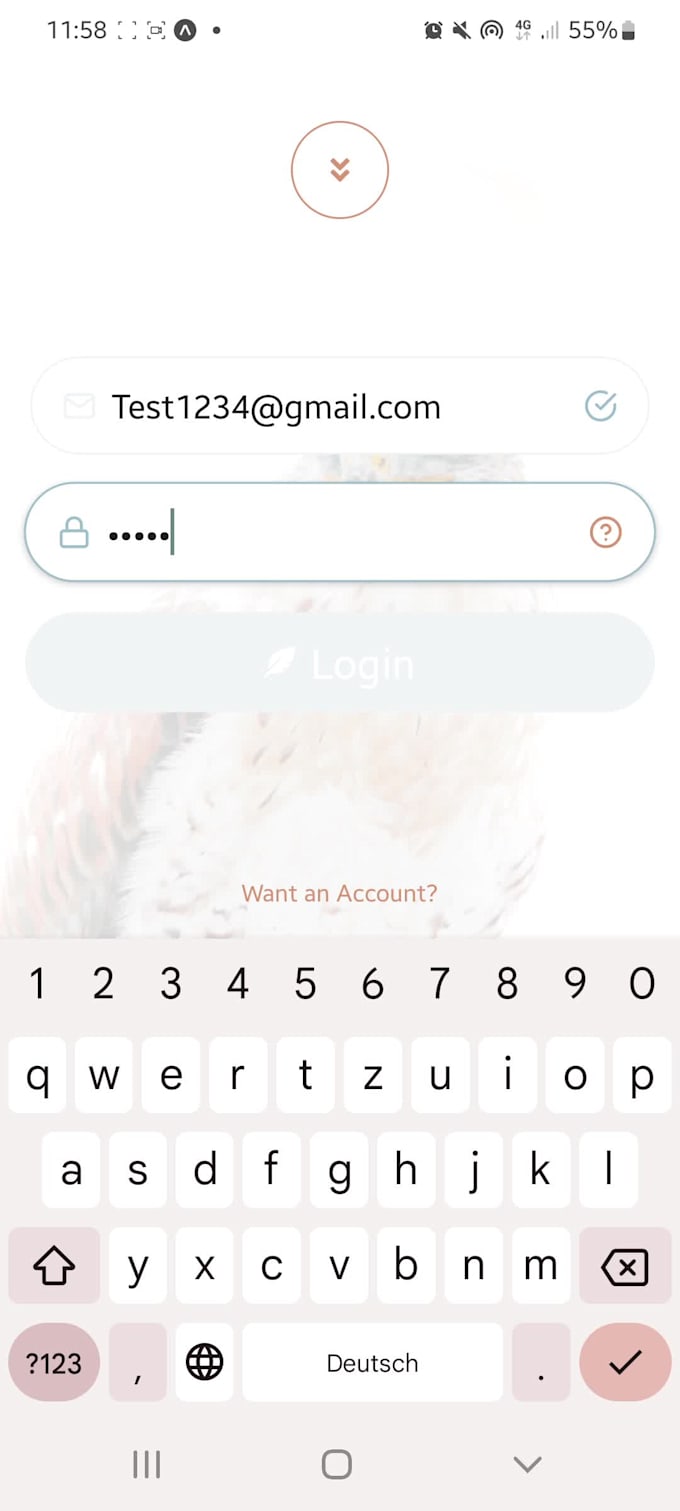Tap the Login button

click(x=340, y=663)
